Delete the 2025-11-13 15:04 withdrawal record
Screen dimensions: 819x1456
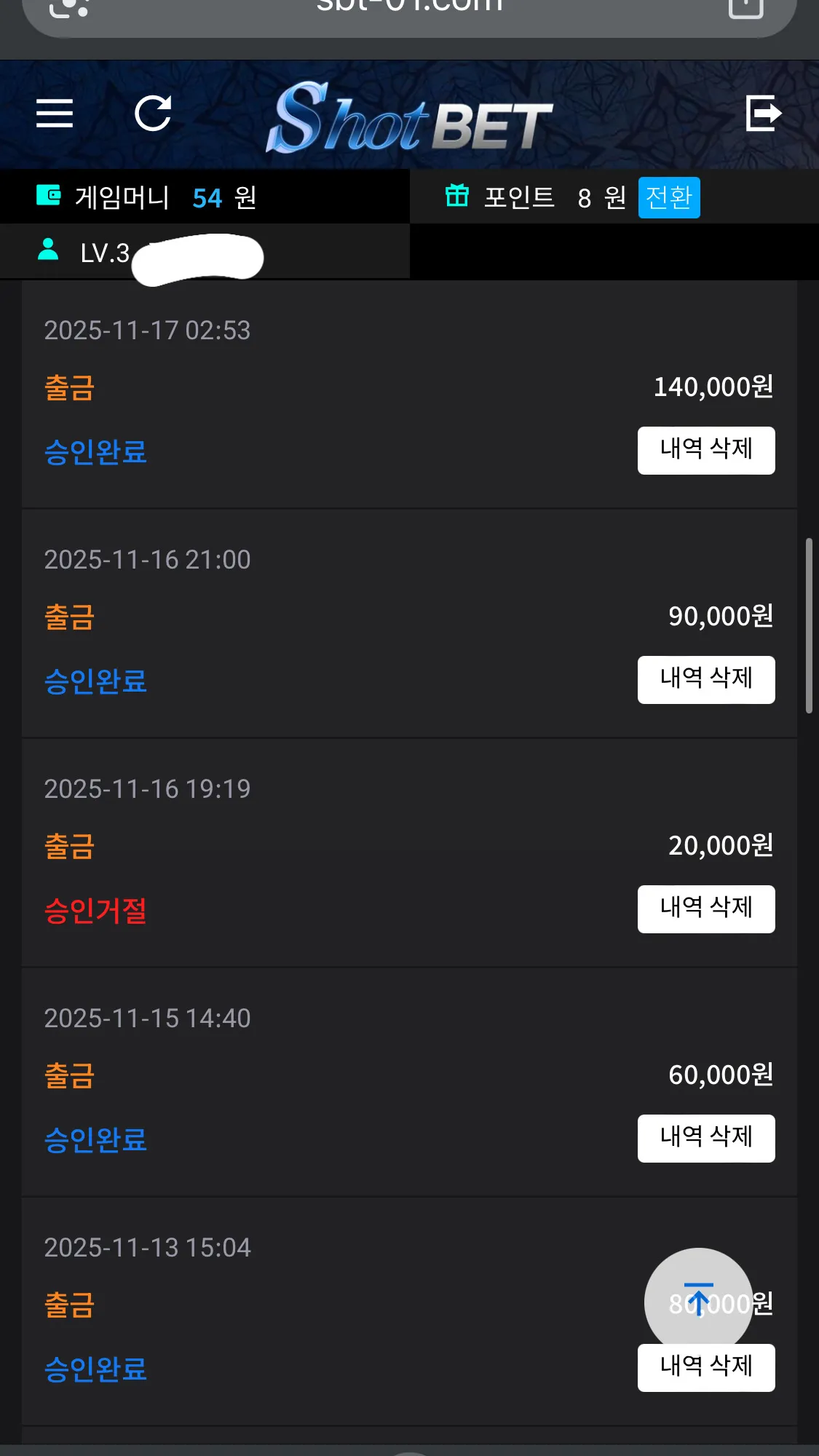[706, 1368]
